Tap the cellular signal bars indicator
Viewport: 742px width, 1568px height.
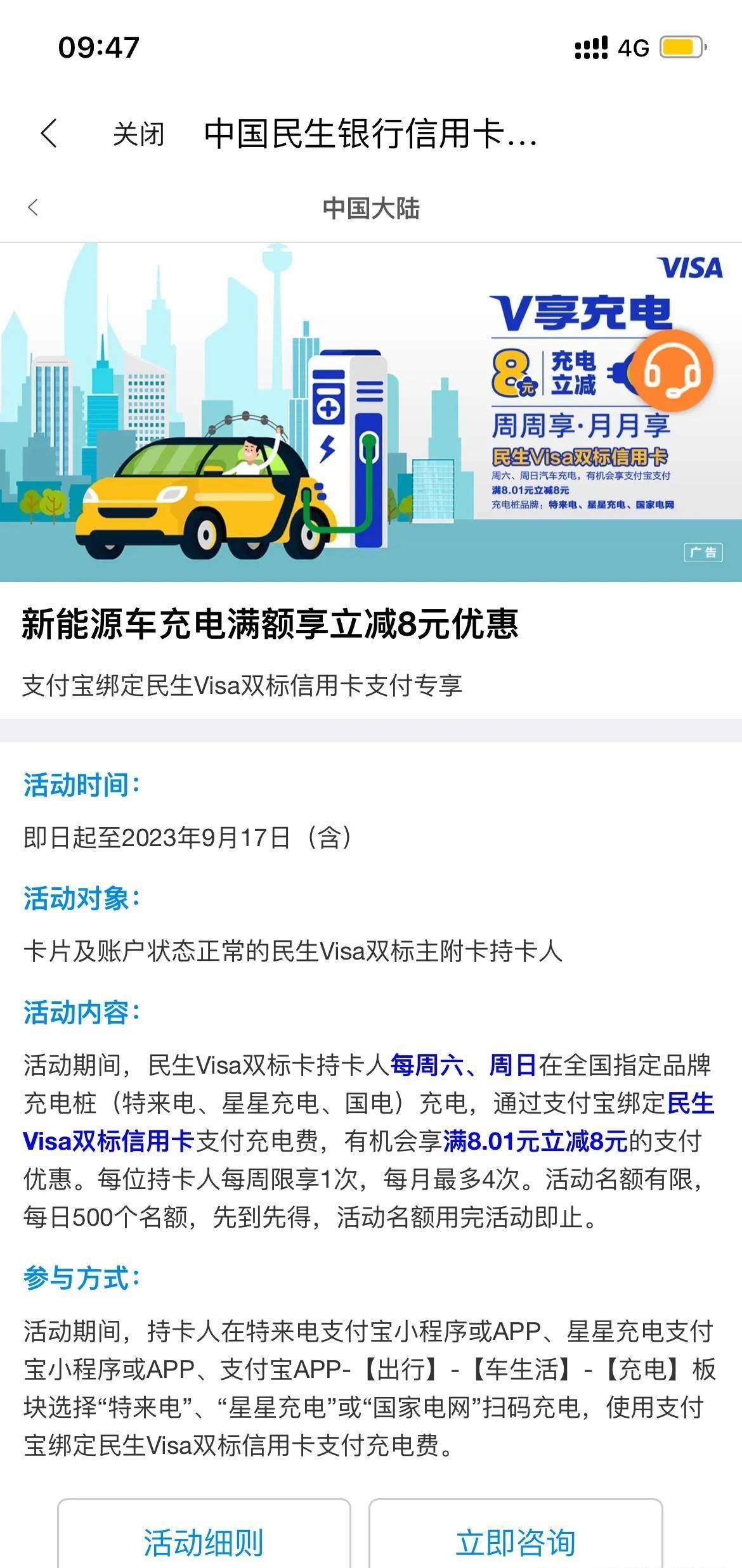click(x=591, y=46)
